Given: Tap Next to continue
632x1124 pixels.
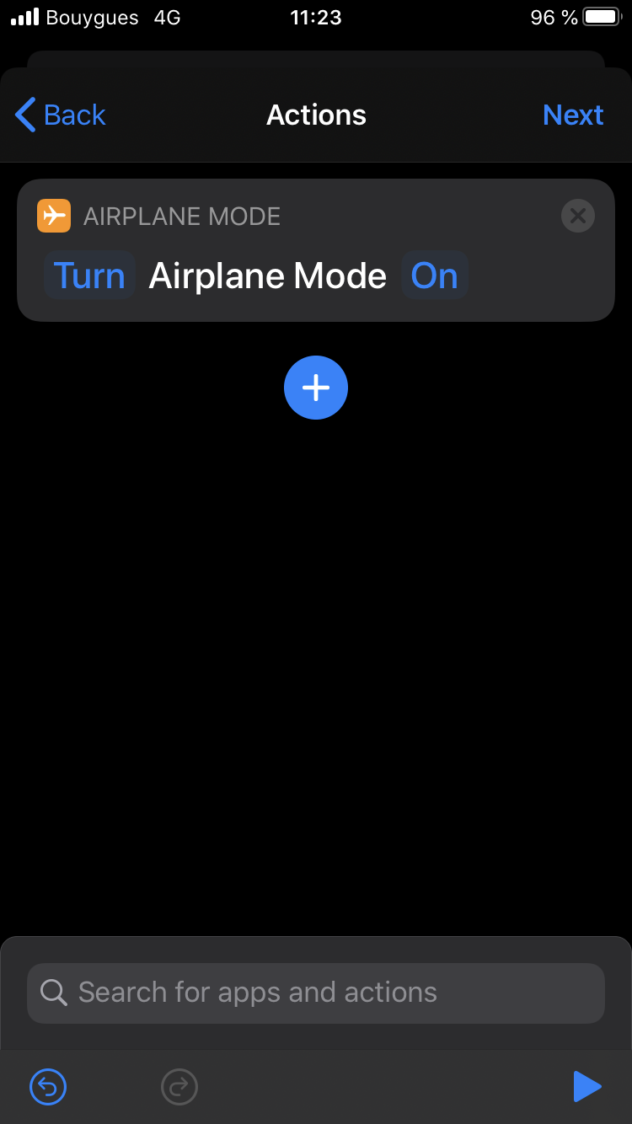Looking at the screenshot, I should click(x=573, y=115).
